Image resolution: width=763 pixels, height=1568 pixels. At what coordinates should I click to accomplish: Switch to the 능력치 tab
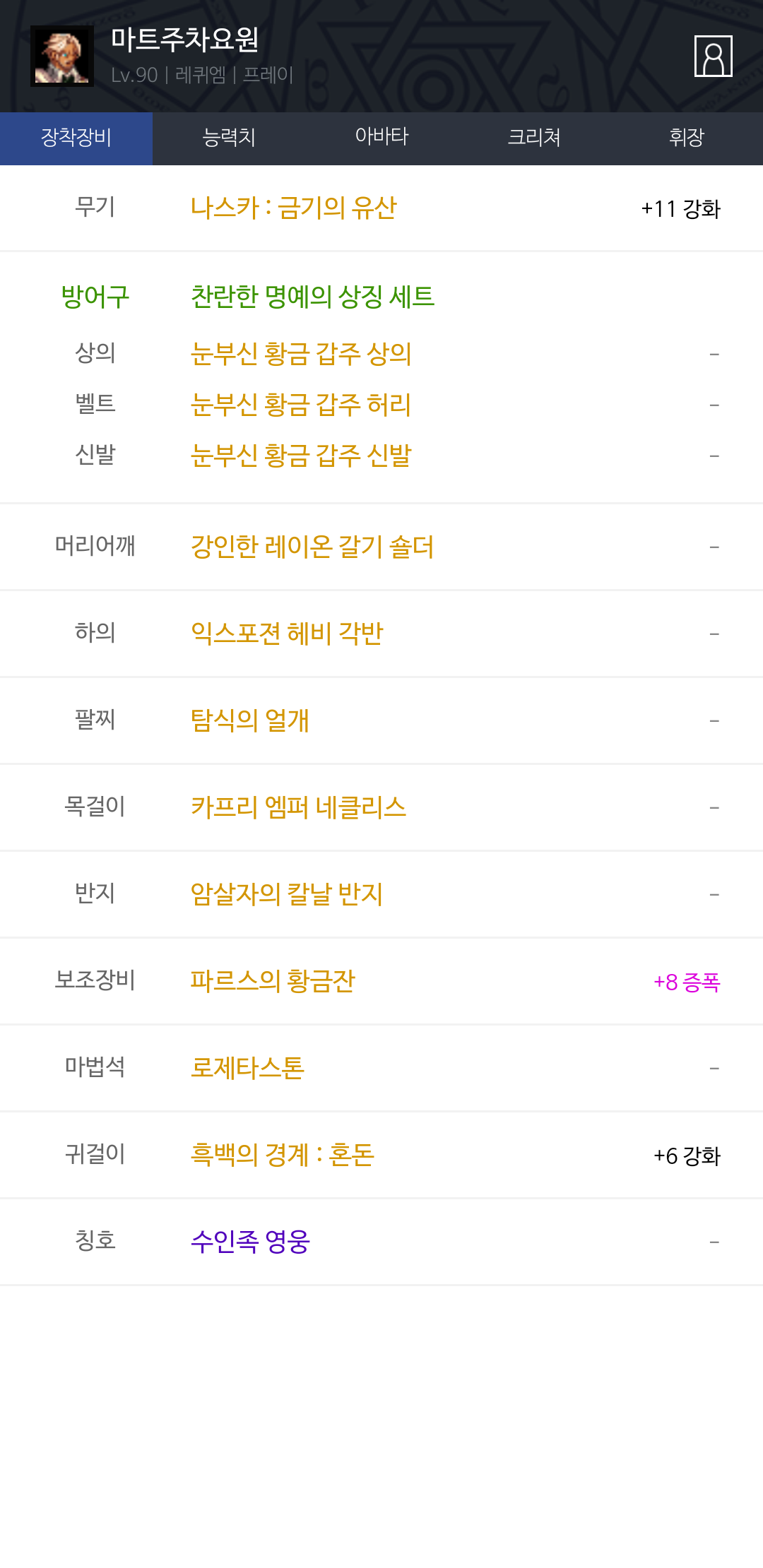(x=229, y=138)
